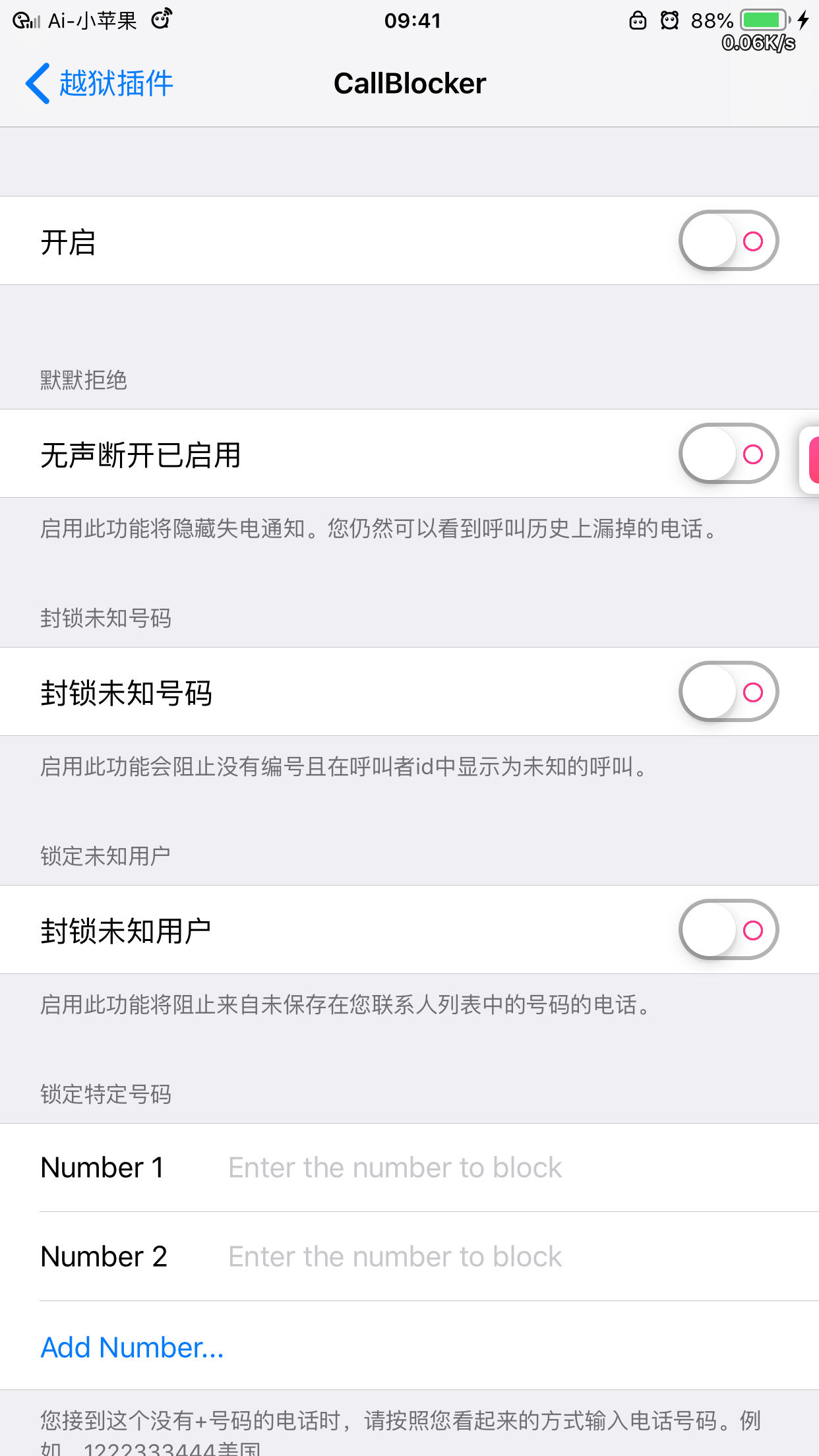Click the panda alarm clock status icon

pyautogui.click(x=669, y=20)
